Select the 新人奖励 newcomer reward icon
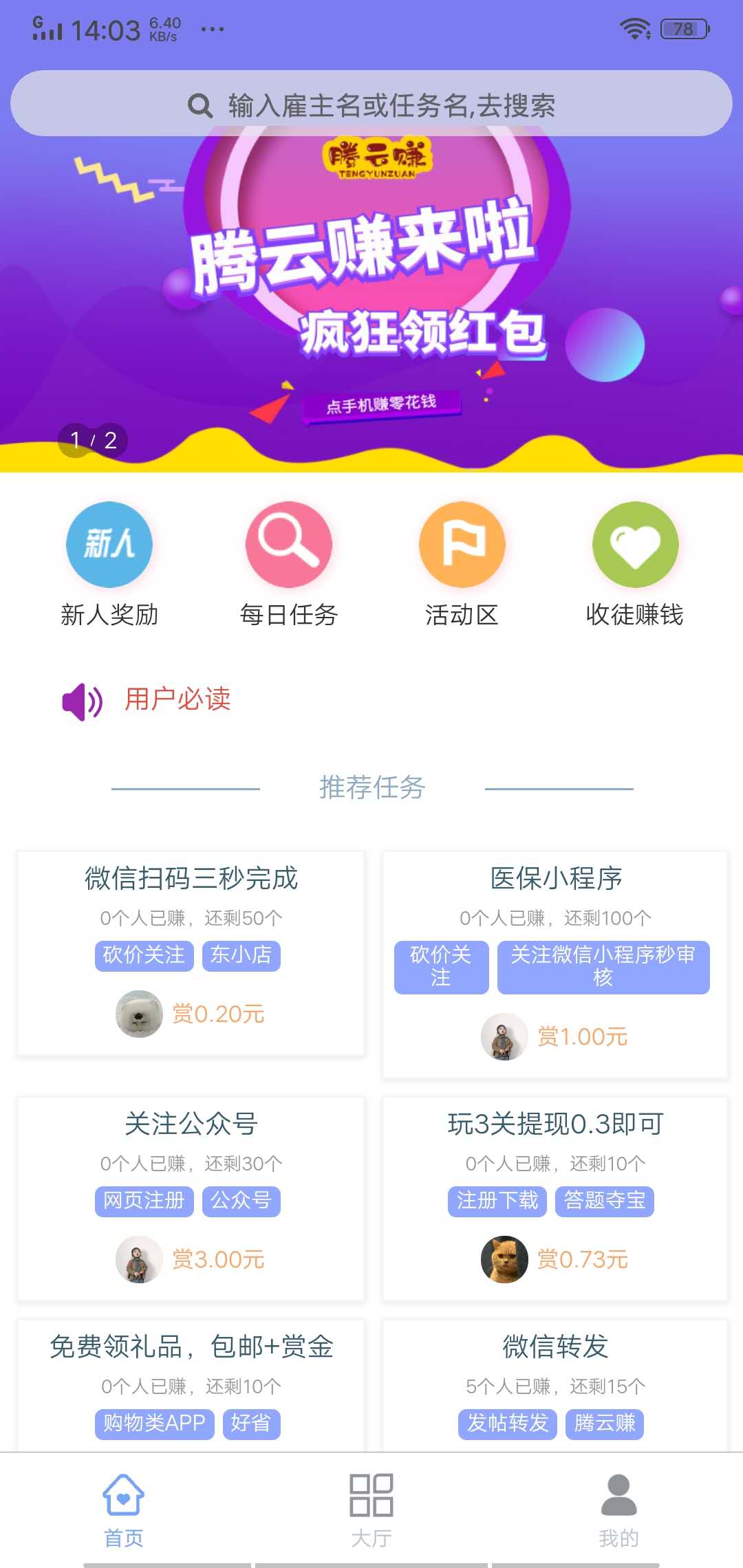 point(109,544)
